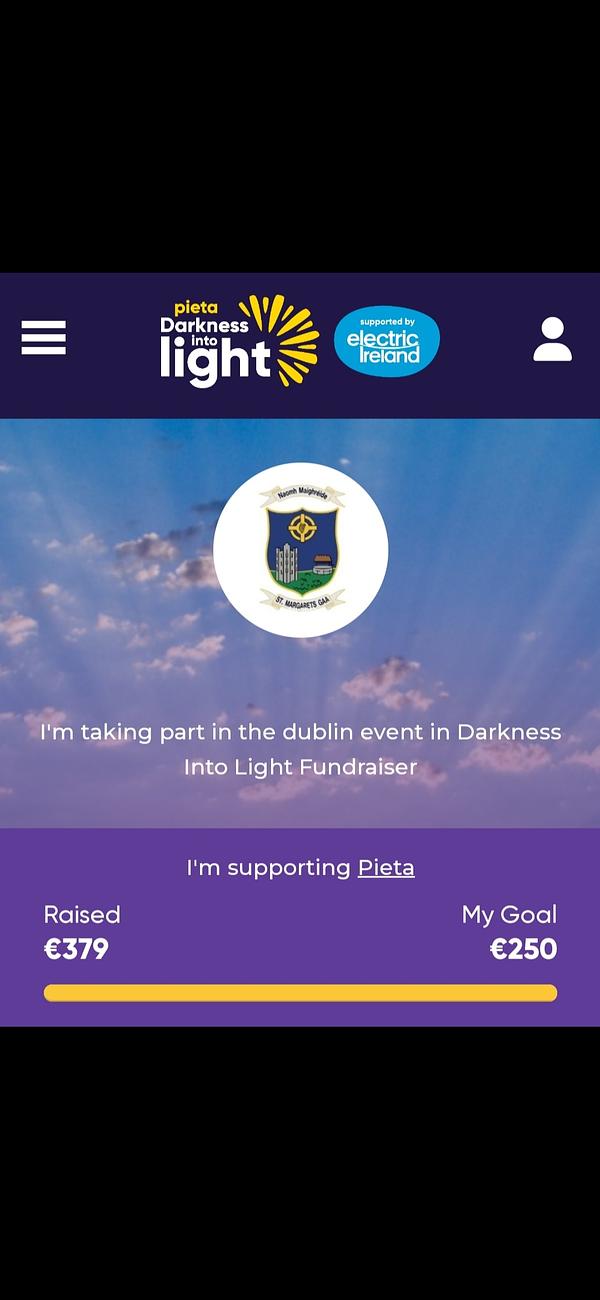Viewport: 600px width, 1300px height.
Task: Tap the Darkness Into Light logo
Action: (239, 341)
